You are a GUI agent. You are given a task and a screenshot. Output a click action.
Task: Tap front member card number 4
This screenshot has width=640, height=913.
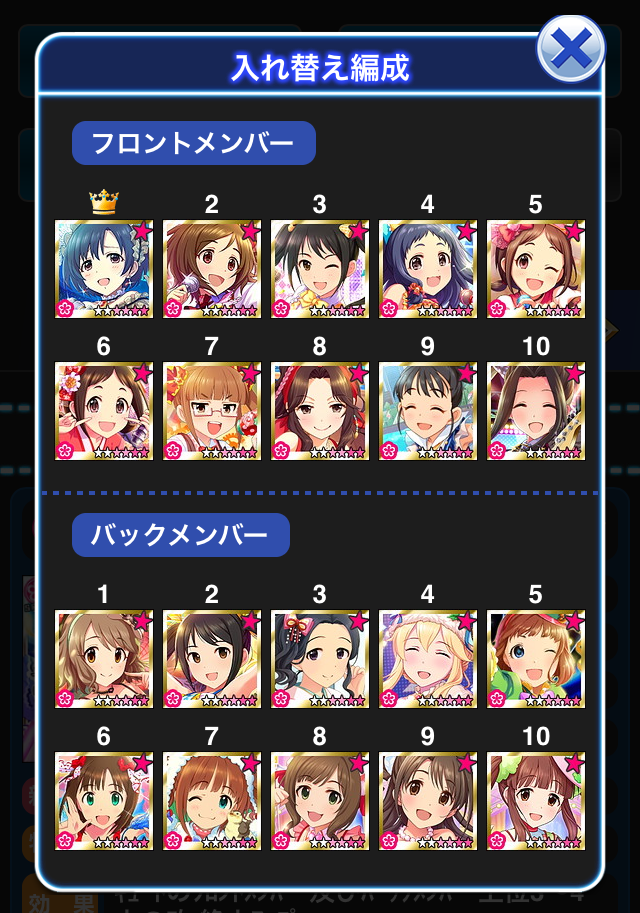pyautogui.click(x=427, y=270)
